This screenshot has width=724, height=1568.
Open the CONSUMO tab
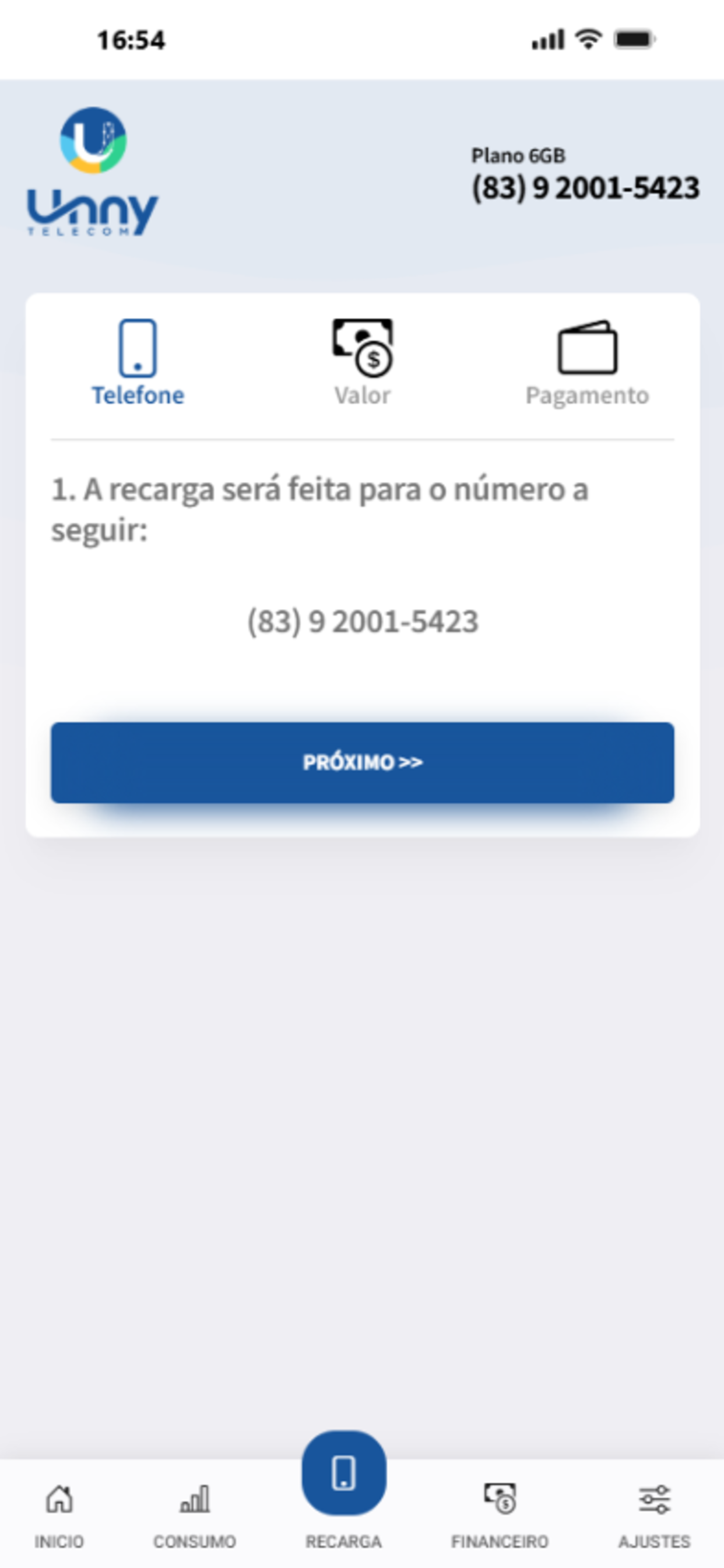coord(195,1515)
